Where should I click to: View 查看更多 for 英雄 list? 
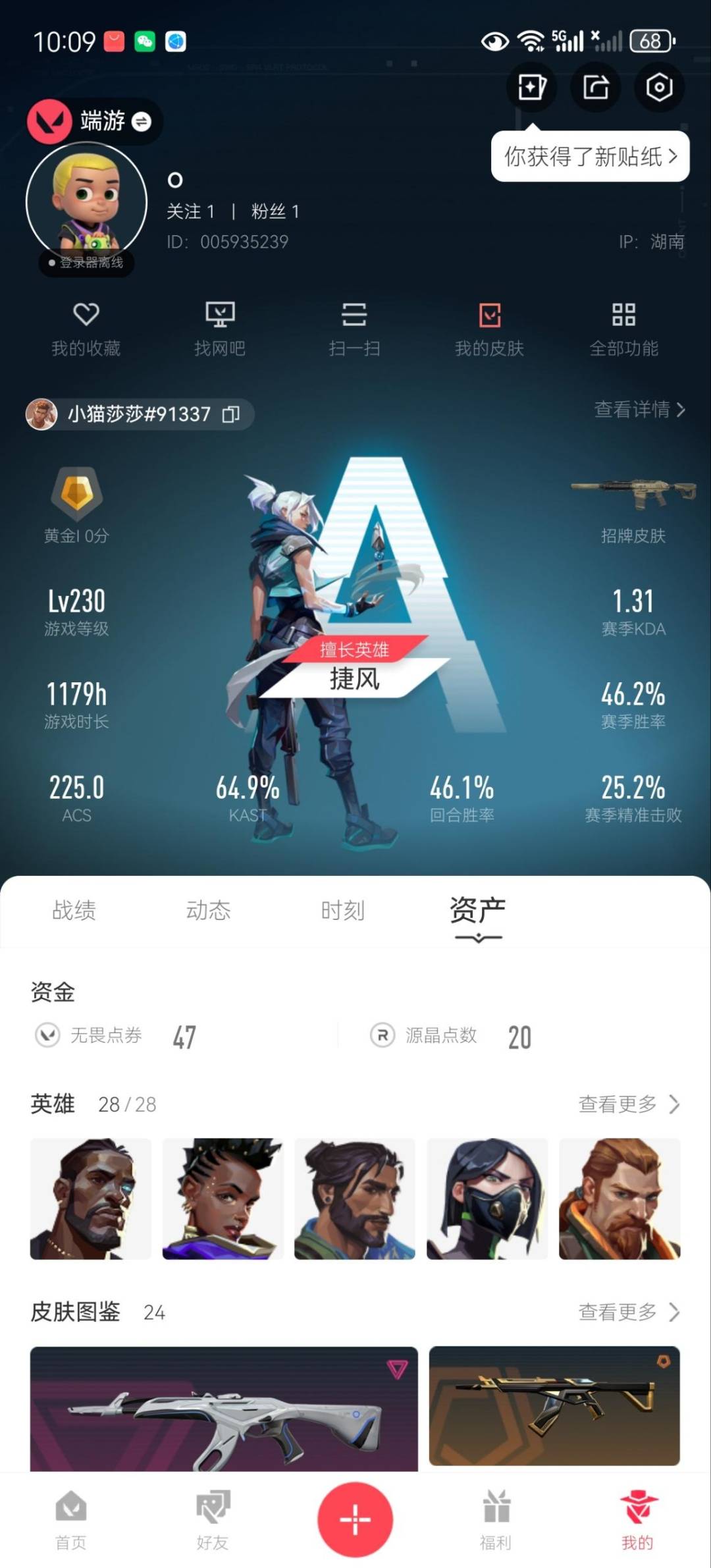point(628,1104)
